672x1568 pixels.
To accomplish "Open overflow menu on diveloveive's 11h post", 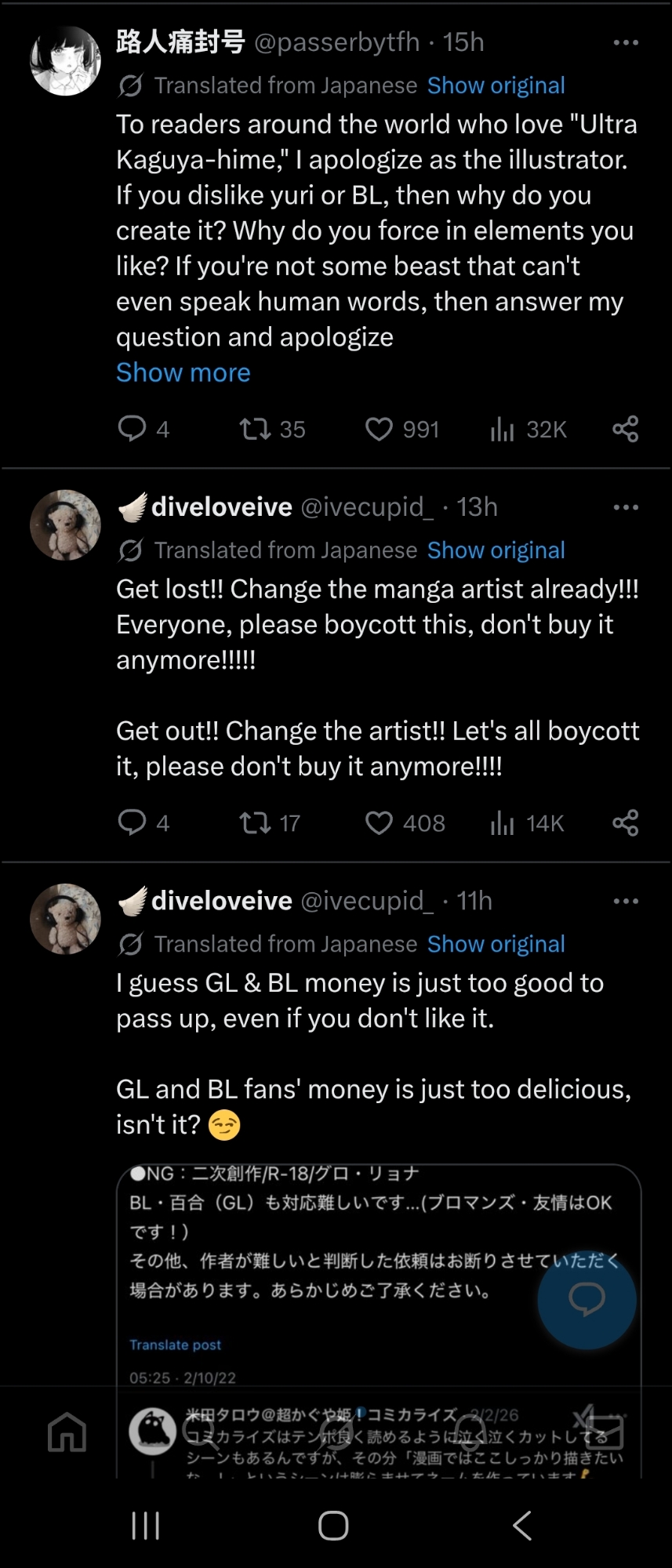I will pos(625,902).
